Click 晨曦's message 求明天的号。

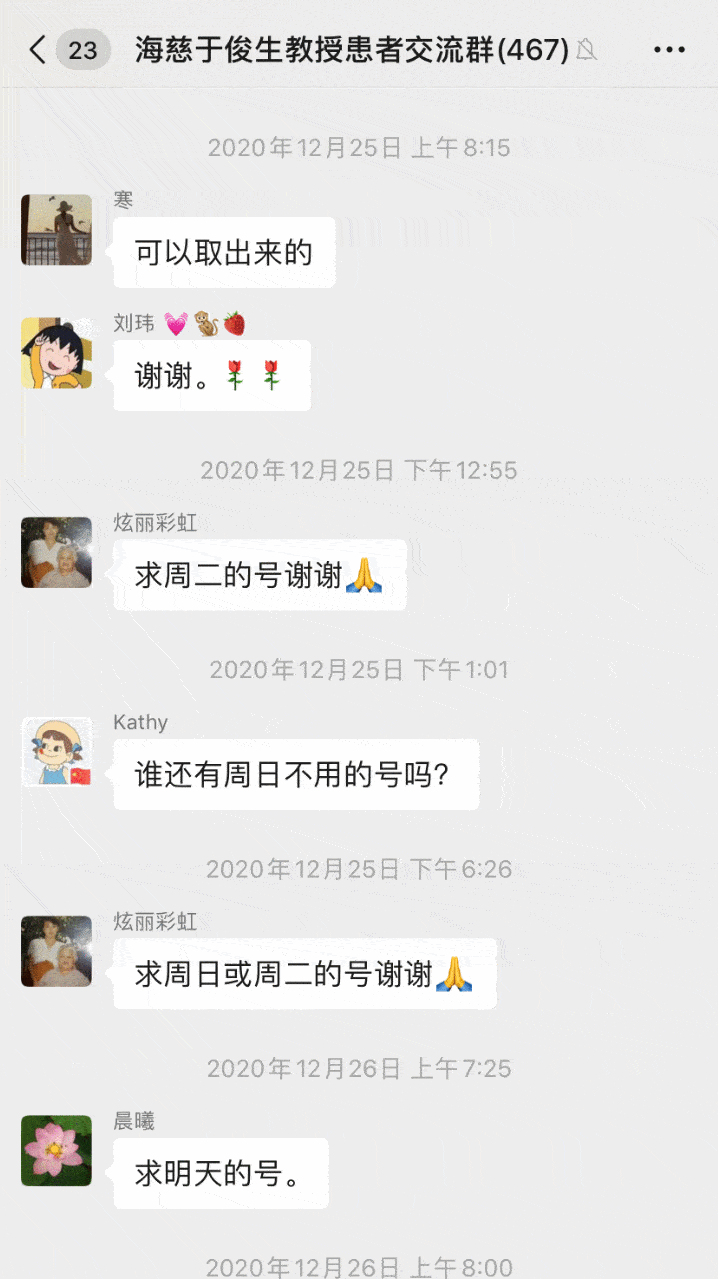[220, 1172]
